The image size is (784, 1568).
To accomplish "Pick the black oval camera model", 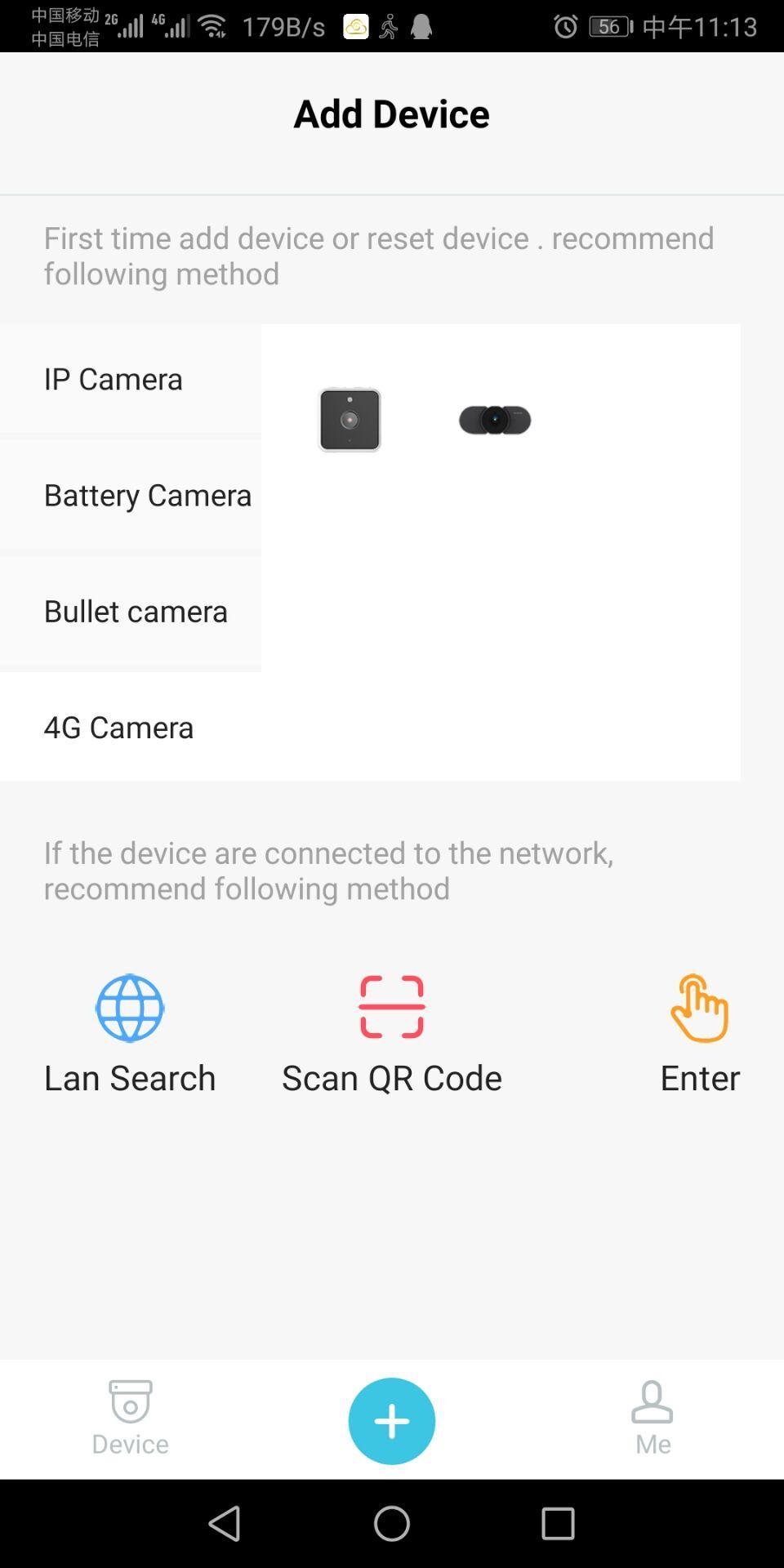I will pos(495,420).
